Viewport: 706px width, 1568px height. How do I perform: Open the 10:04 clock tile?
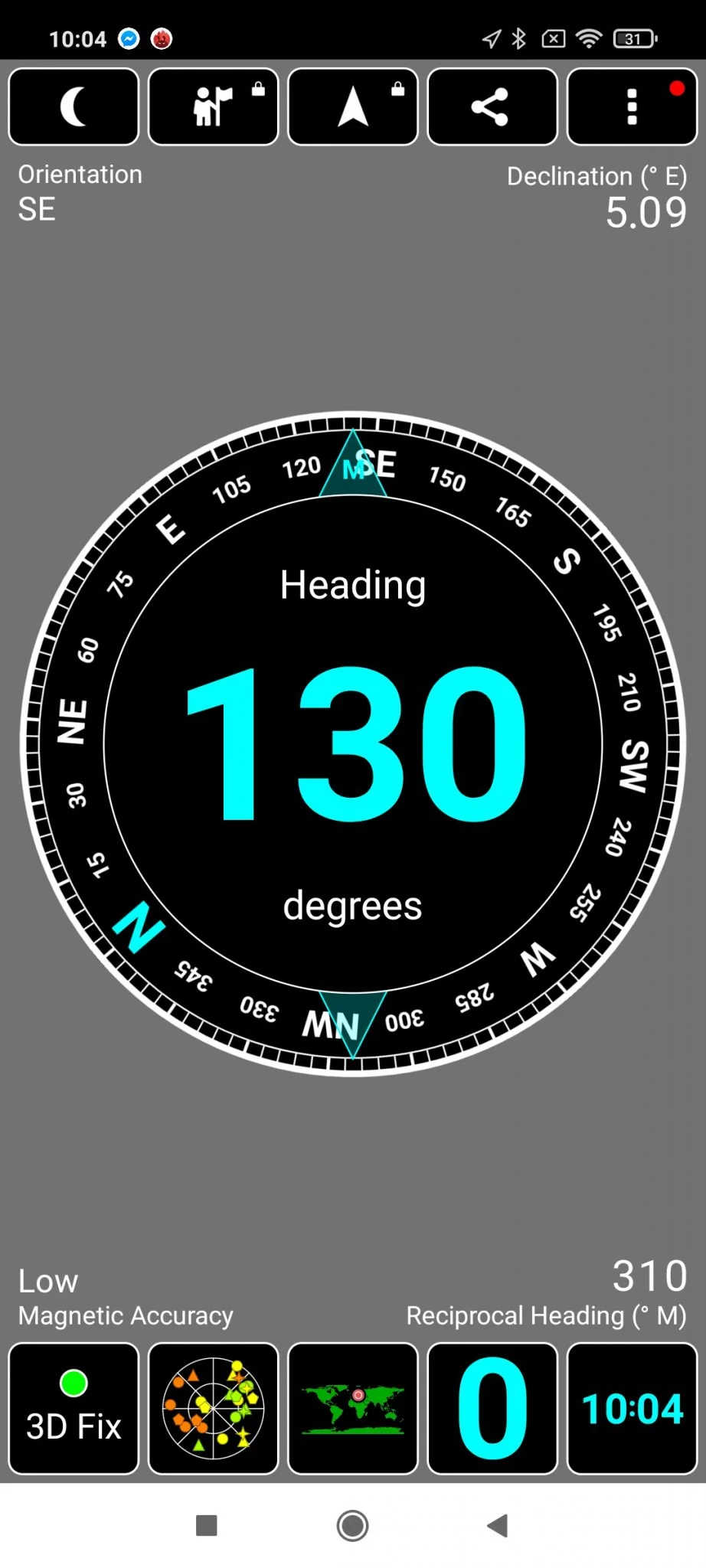coord(632,1407)
